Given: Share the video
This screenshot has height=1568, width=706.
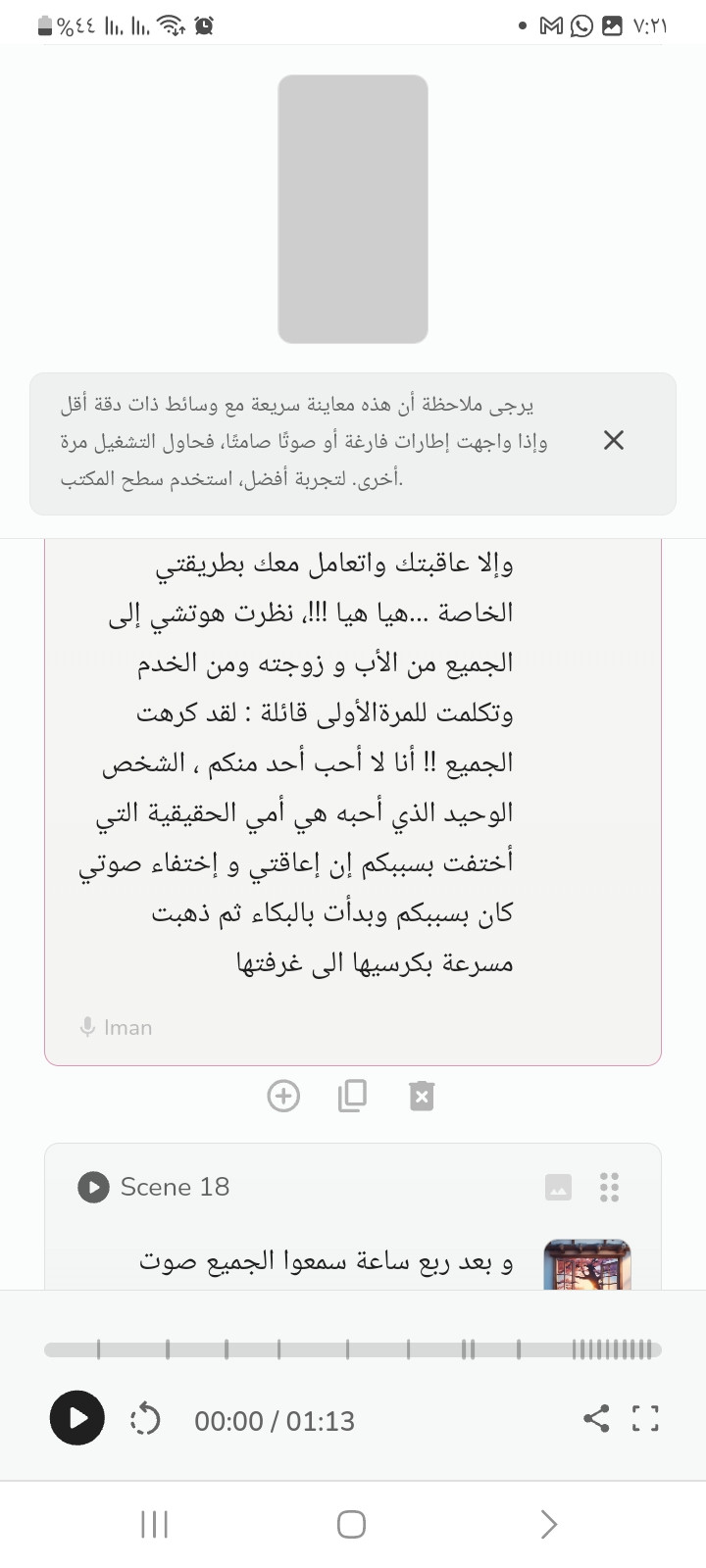Looking at the screenshot, I should pos(596,1418).
